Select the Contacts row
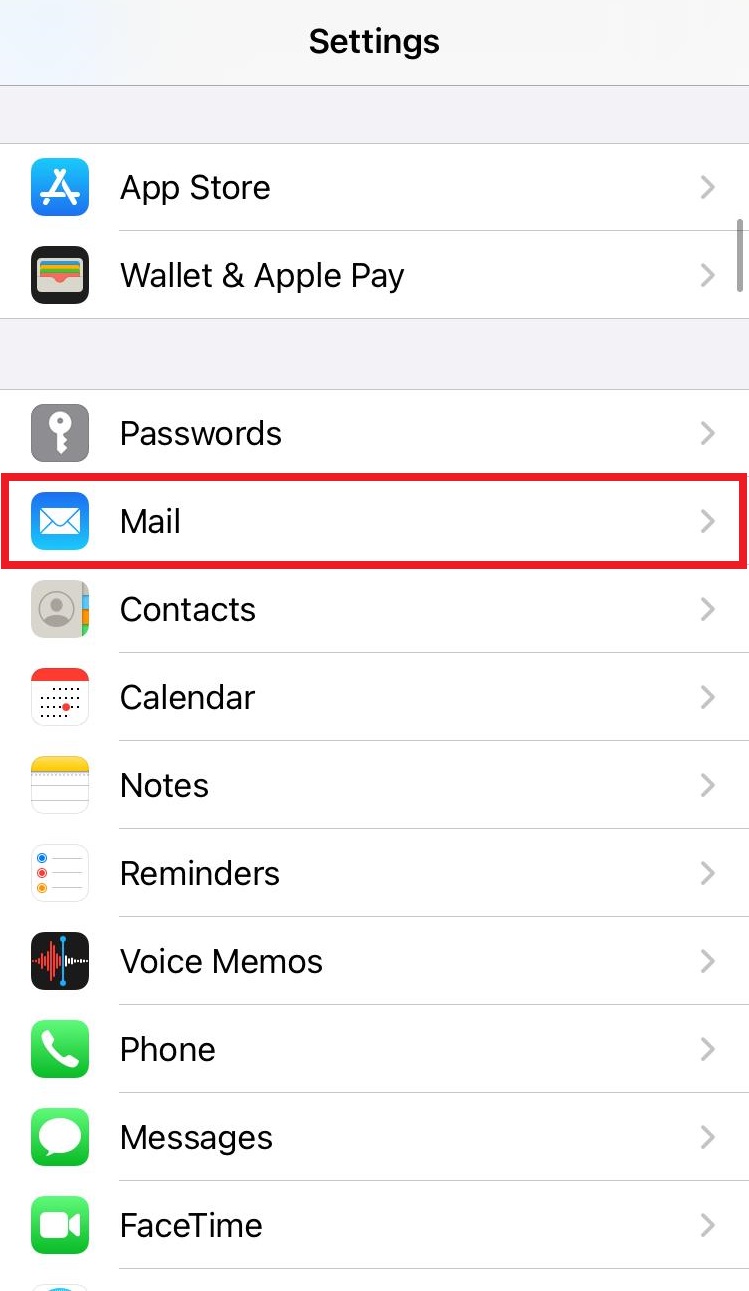This screenshot has height=1291, width=749. click(x=374, y=609)
